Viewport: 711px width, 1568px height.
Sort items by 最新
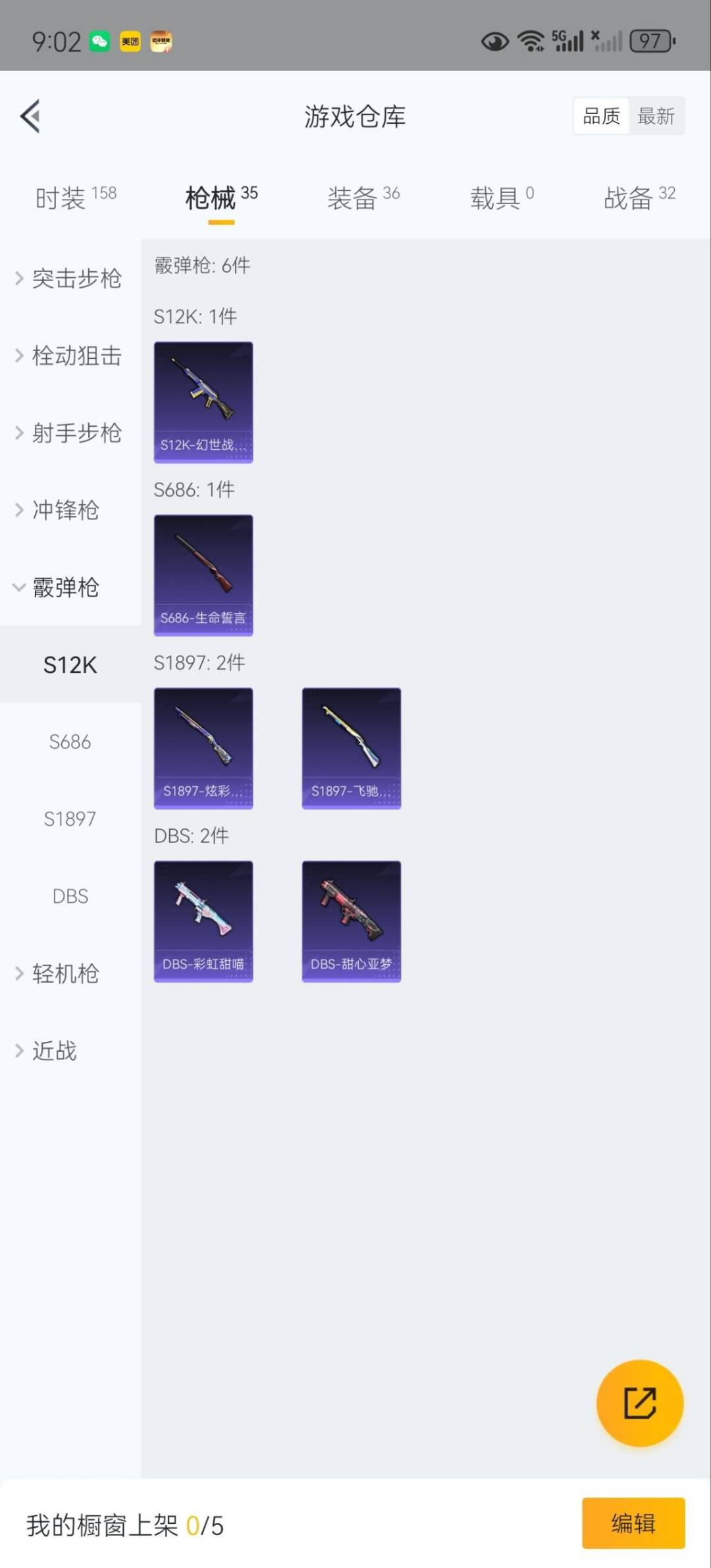tap(656, 116)
